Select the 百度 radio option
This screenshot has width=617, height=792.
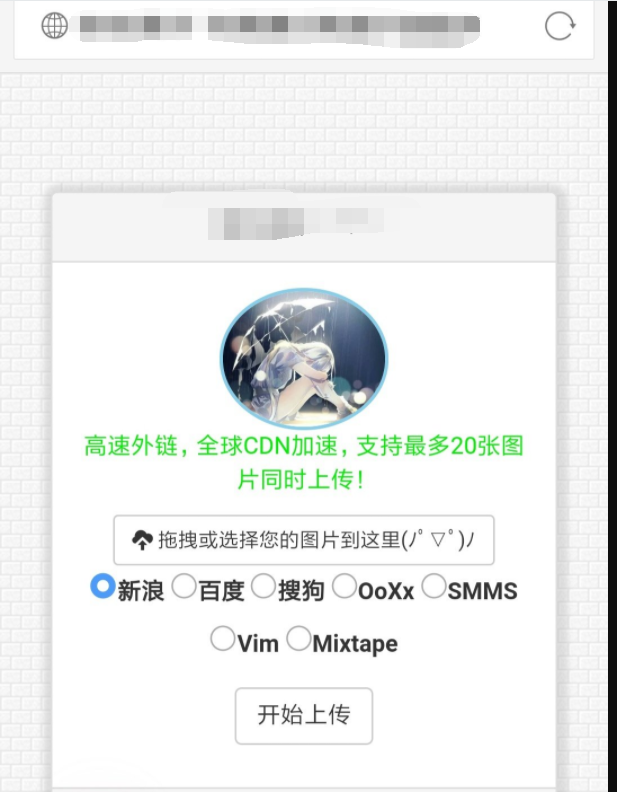183,587
